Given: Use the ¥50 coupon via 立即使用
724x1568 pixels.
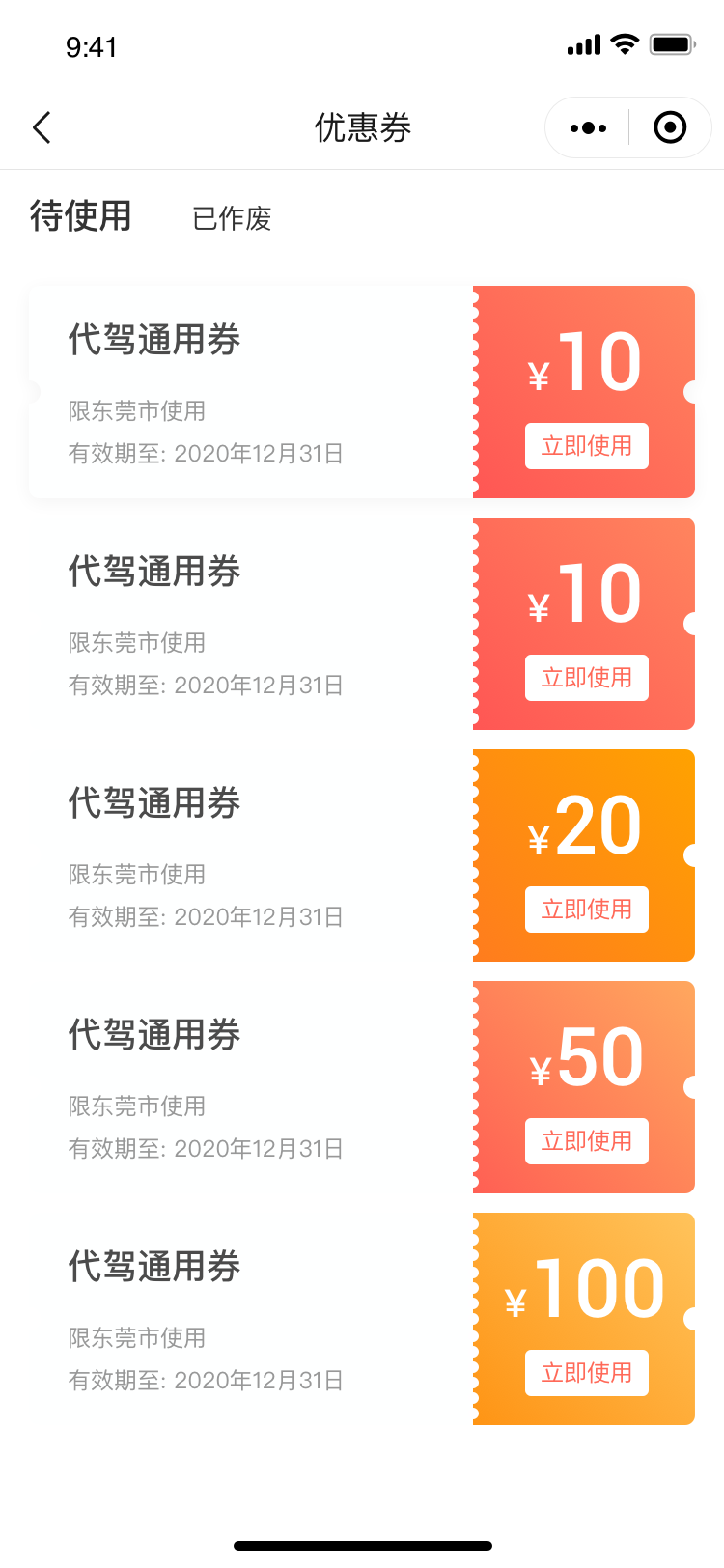Looking at the screenshot, I should pos(586,1141).
